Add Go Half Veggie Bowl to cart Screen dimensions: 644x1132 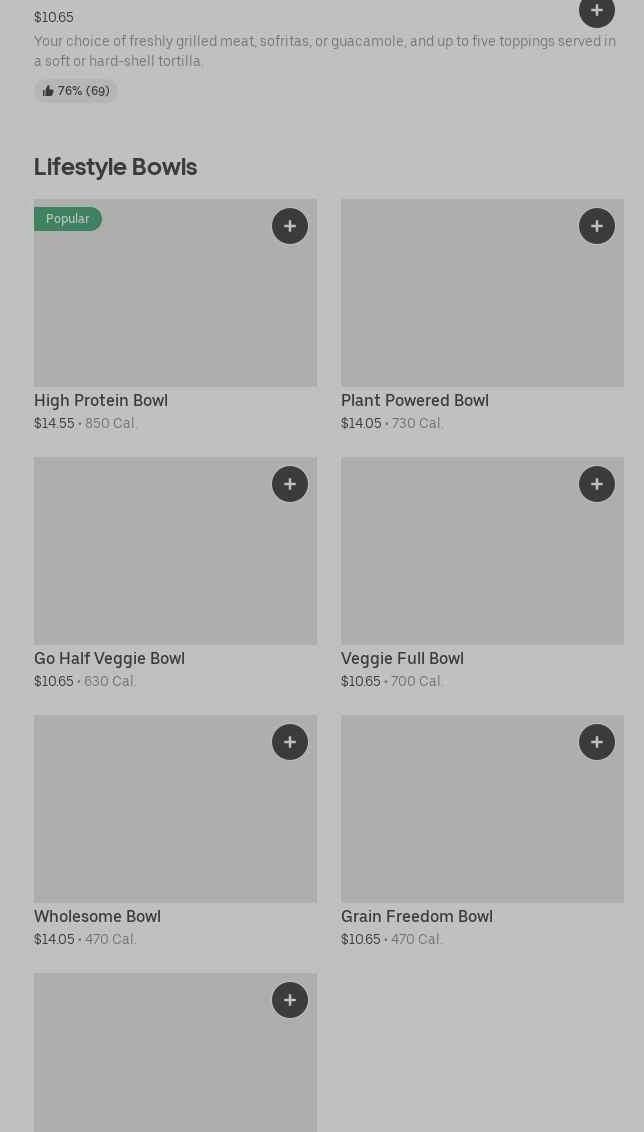point(290,484)
